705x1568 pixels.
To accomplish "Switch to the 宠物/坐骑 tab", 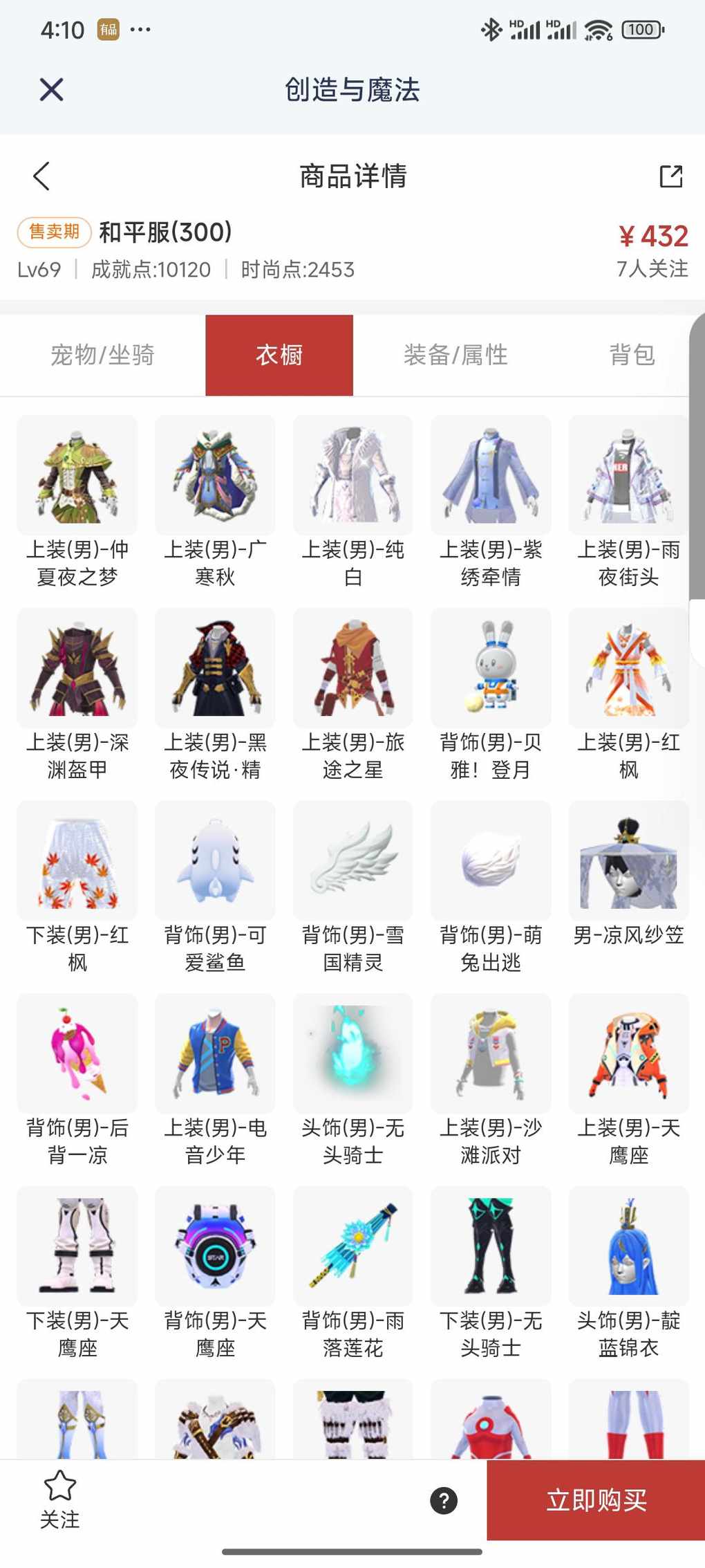I will [102, 355].
